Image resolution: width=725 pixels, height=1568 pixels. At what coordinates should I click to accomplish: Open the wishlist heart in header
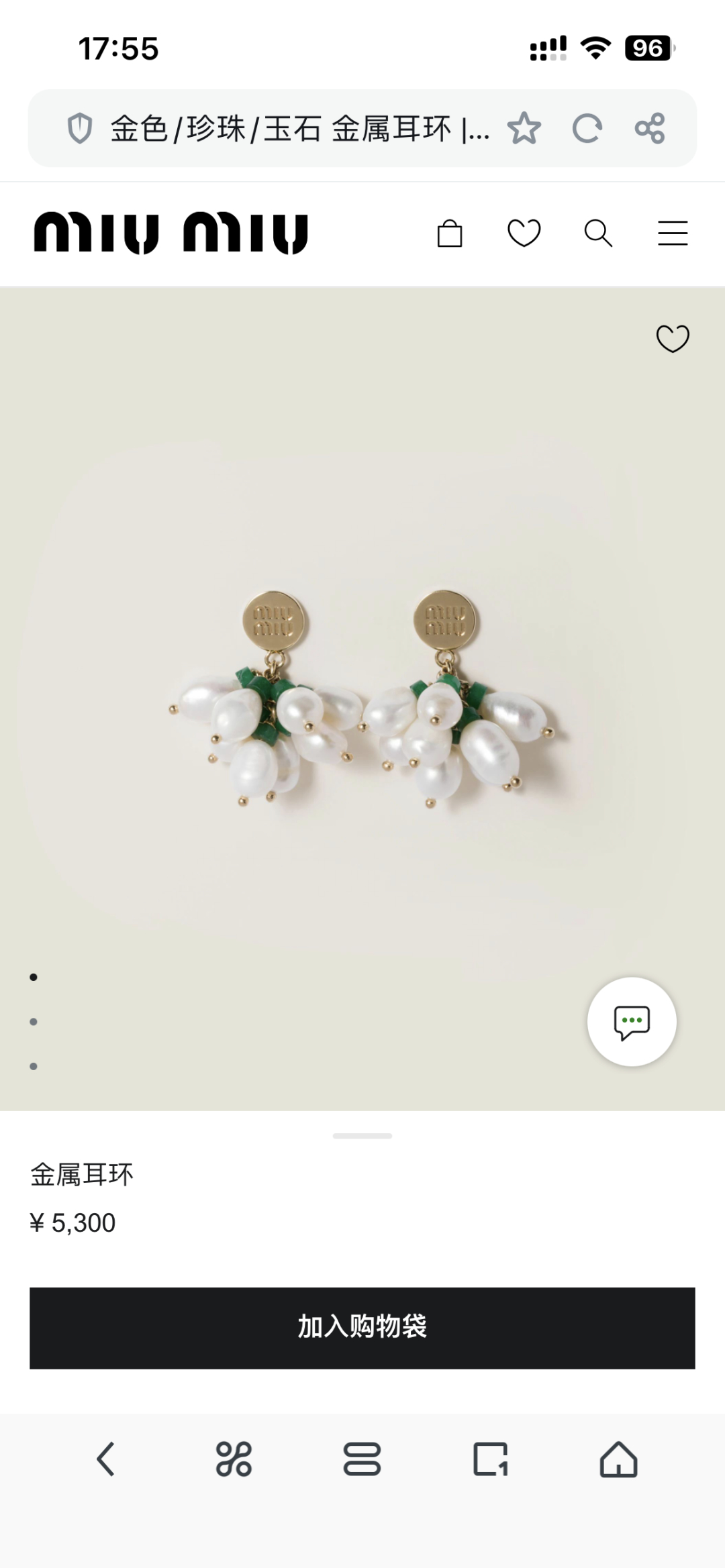click(x=524, y=233)
